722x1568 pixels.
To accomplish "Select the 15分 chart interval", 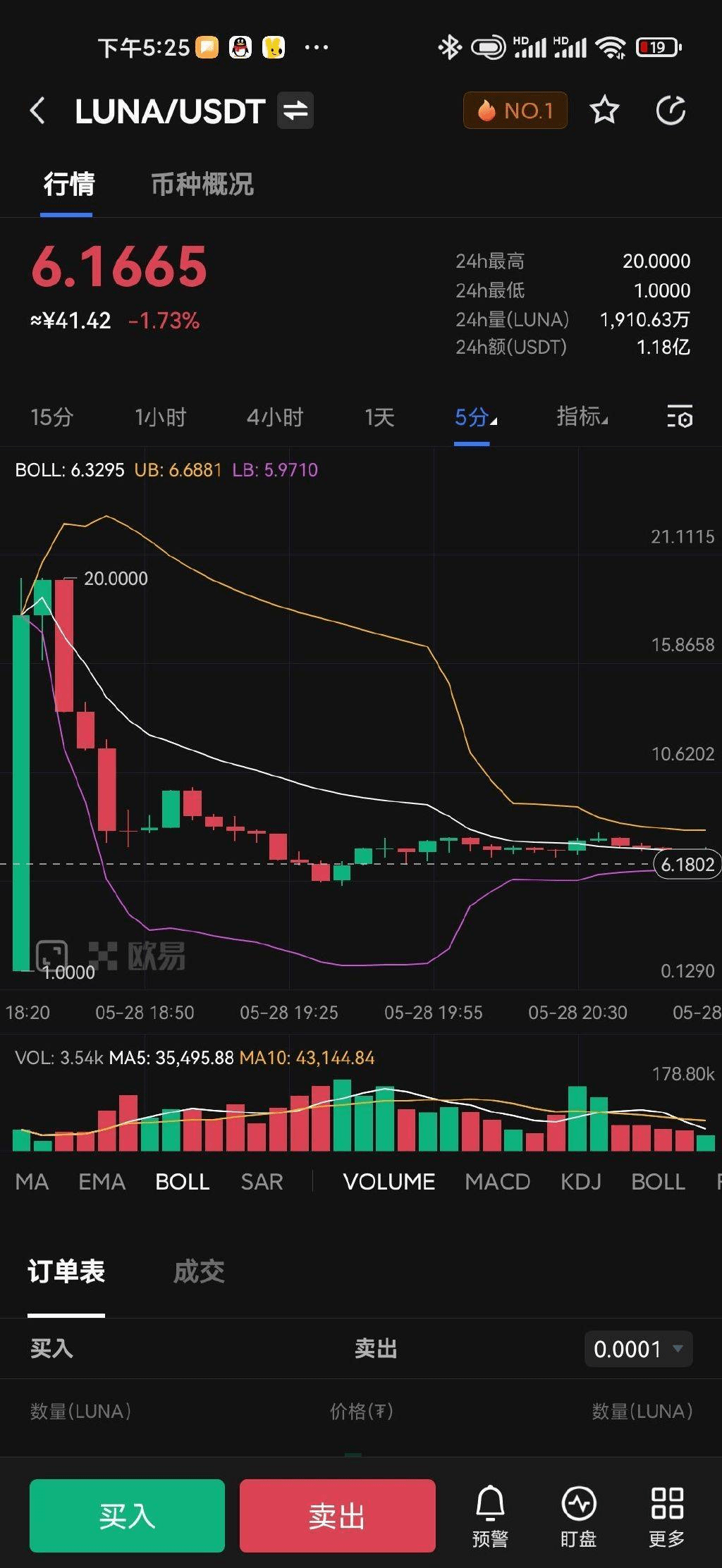I will click(51, 417).
